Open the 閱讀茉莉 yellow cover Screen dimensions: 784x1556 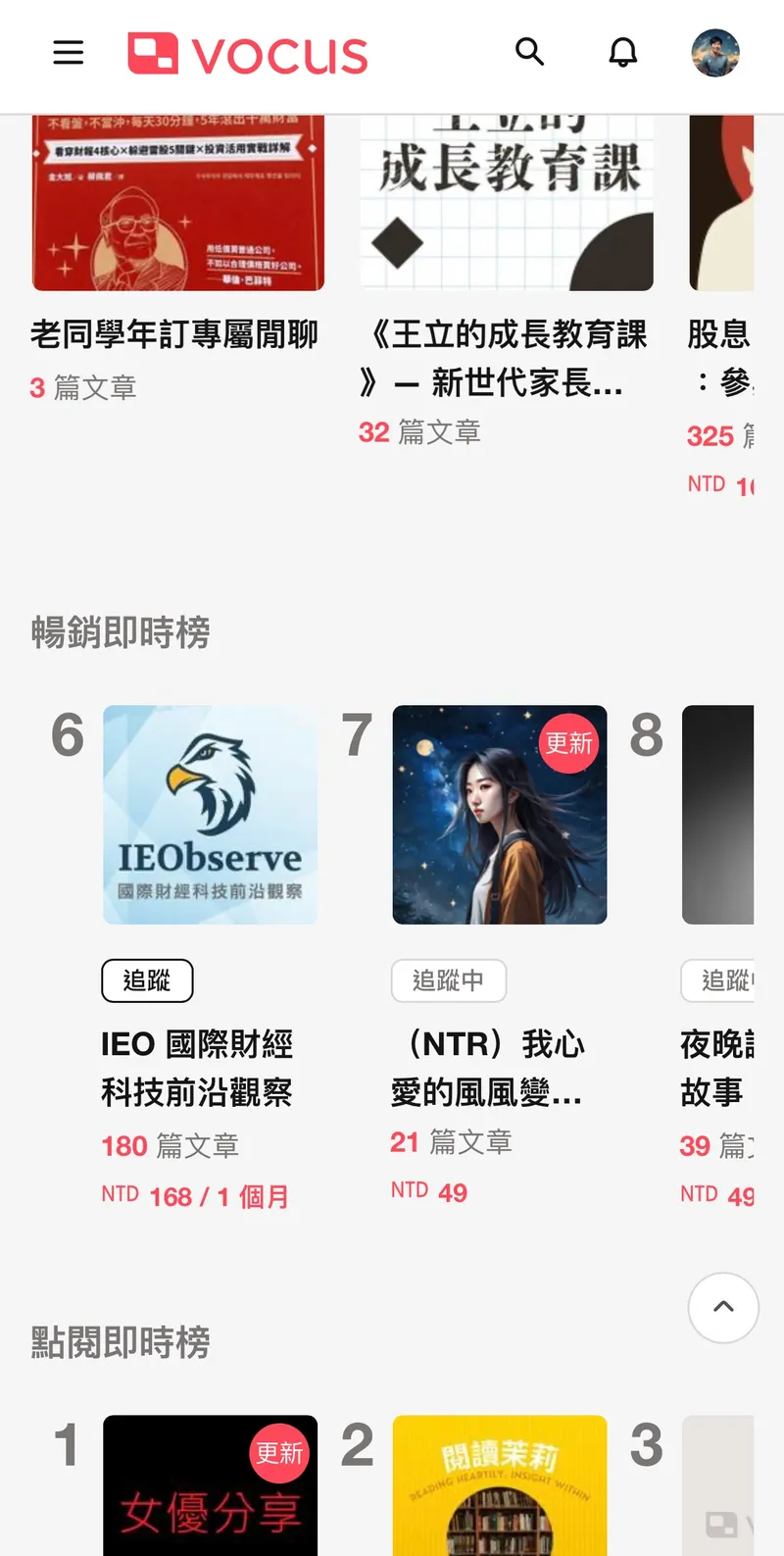click(500, 1485)
